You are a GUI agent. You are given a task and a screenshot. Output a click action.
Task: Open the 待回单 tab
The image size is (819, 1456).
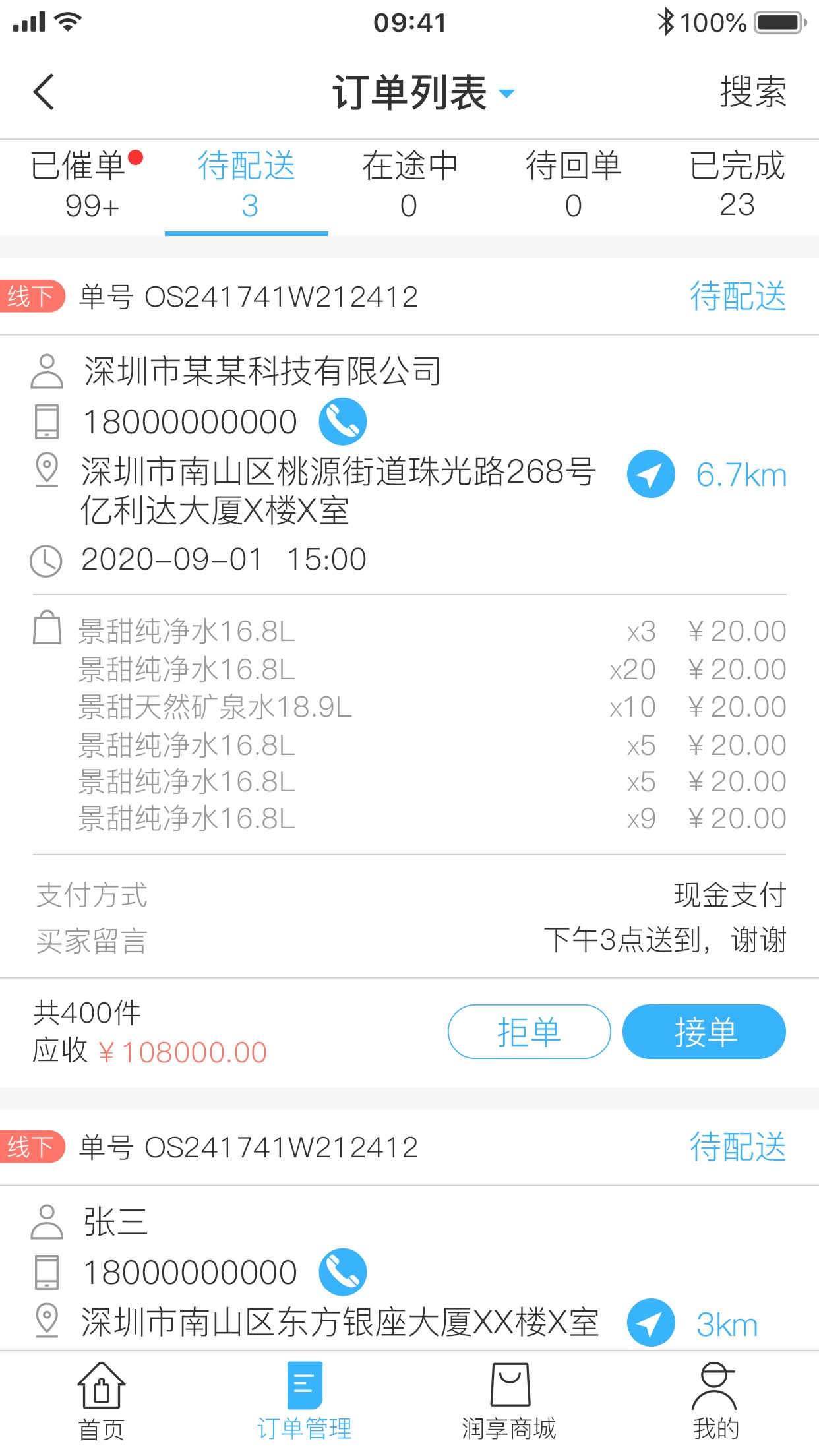click(574, 186)
